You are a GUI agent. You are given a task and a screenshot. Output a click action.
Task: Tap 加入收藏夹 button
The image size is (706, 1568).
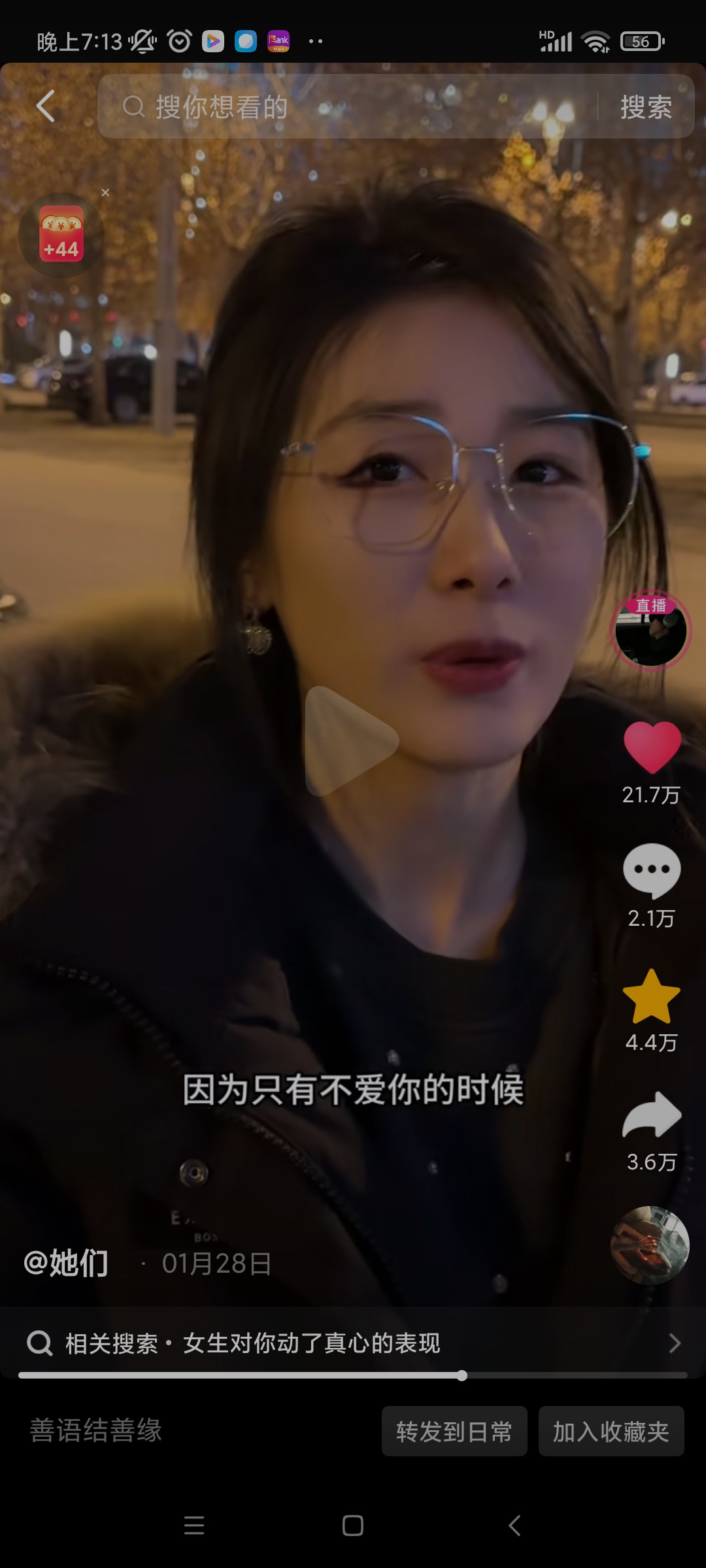611,1431
